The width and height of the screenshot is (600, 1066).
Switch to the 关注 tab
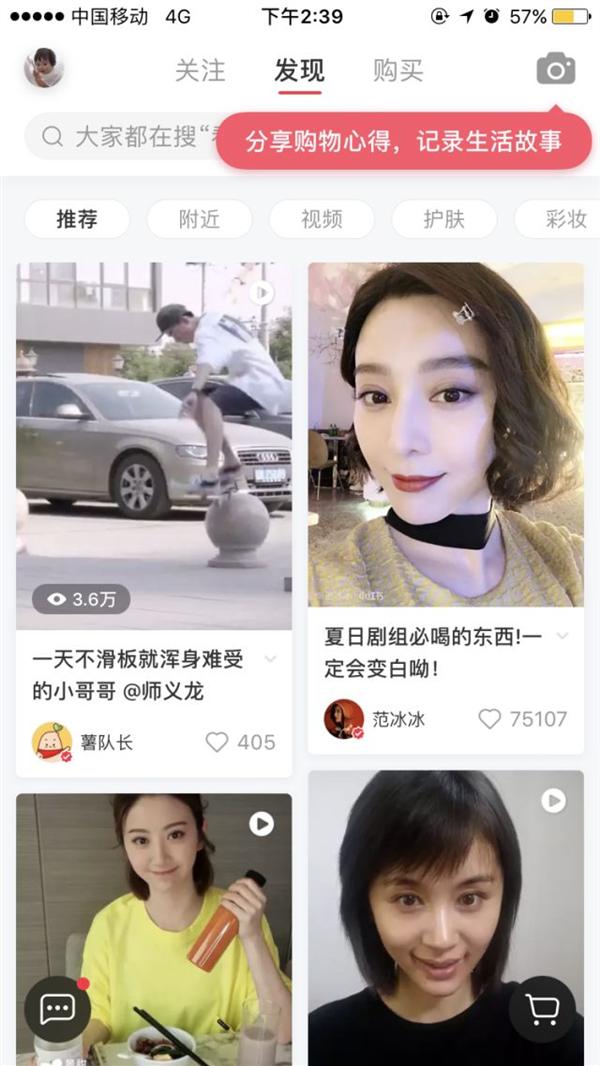tap(200, 71)
